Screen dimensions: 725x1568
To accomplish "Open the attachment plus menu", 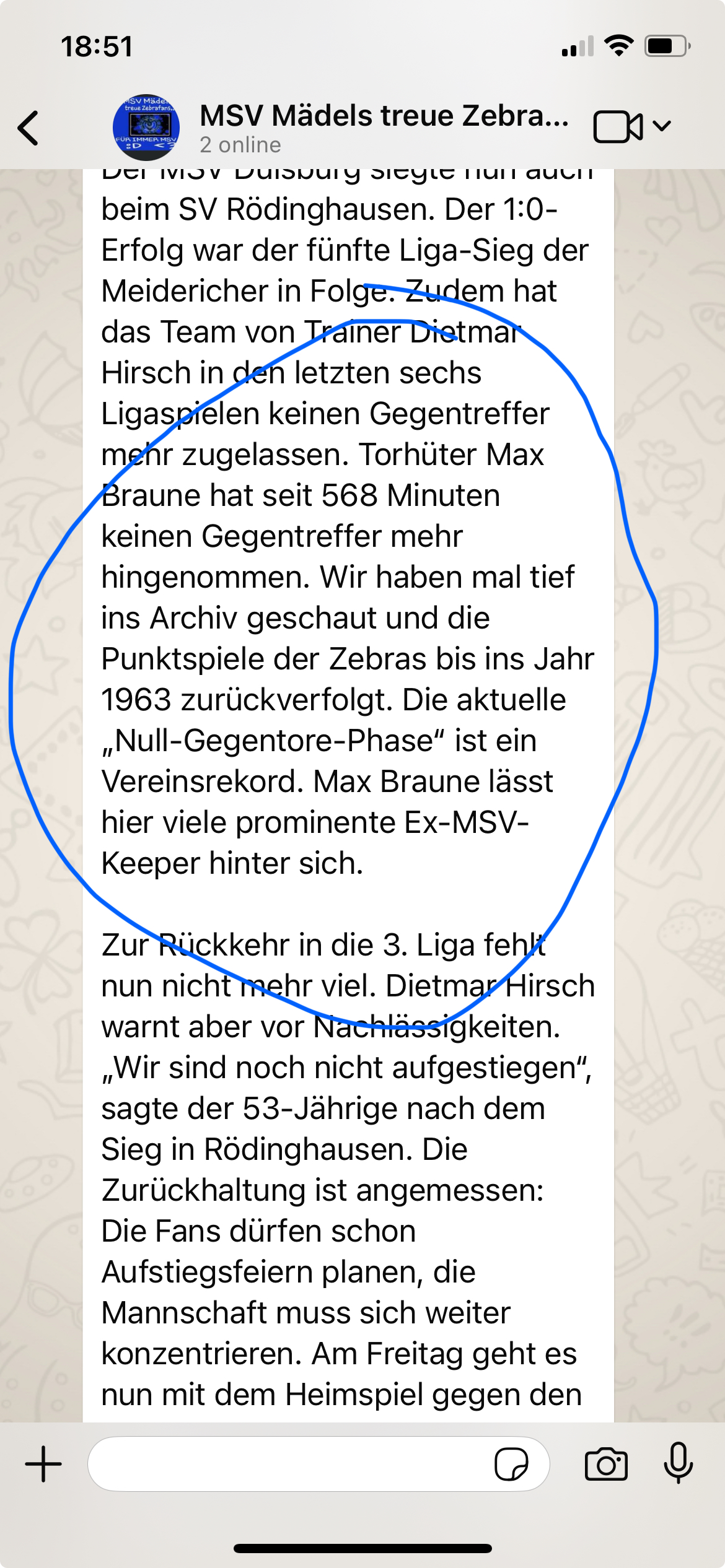I will [x=43, y=1464].
